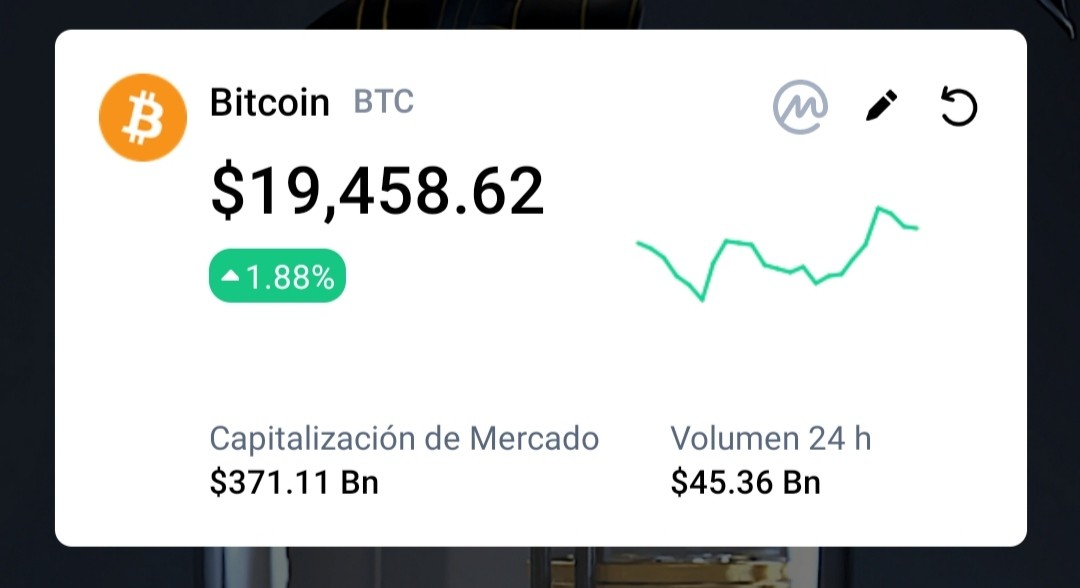This screenshot has width=1080, height=588.
Task: Refresh the Bitcoin price widget
Action: [x=959, y=107]
